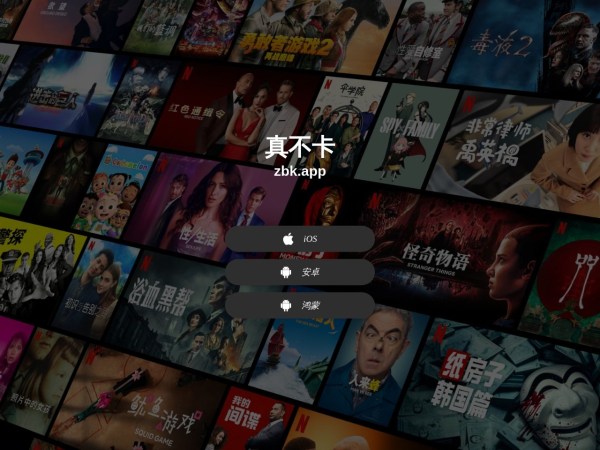This screenshot has width=600, height=450.
Task: Select the iOS download button
Action: click(x=300, y=239)
